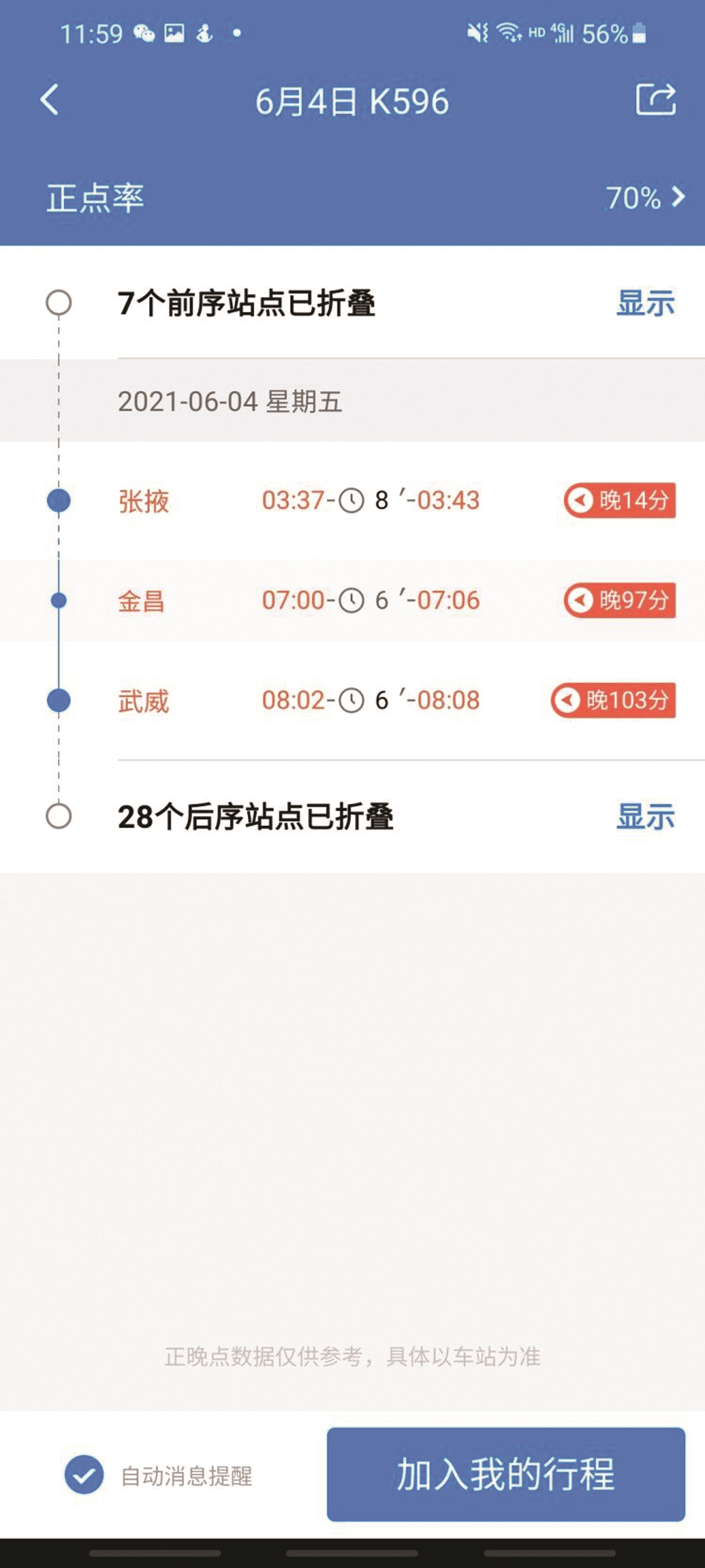Viewport: 705px width, 1568px height.
Task: Tap 加入我的行程 to add the trip
Action: coord(506,1474)
